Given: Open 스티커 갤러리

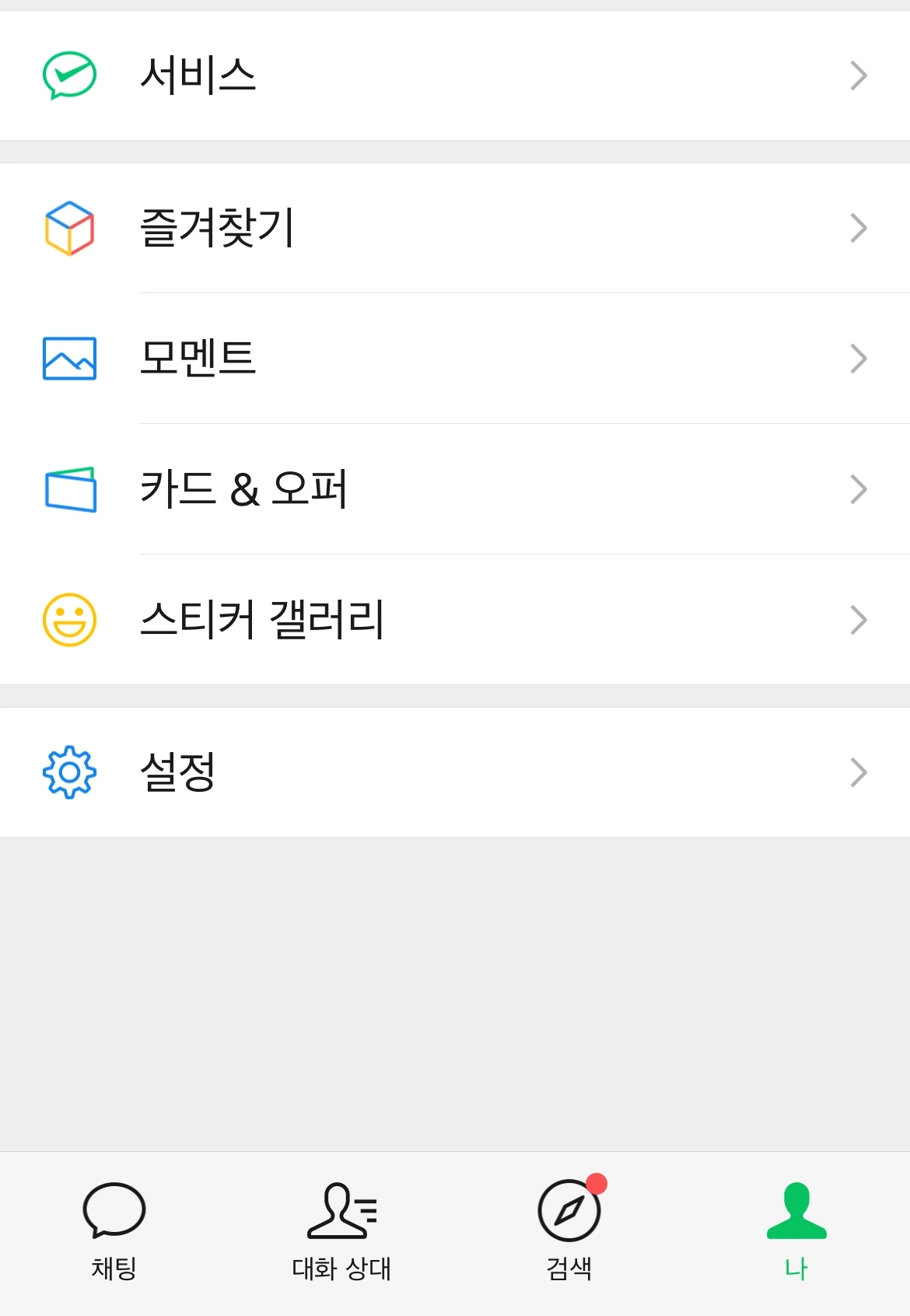Looking at the screenshot, I should point(455,620).
